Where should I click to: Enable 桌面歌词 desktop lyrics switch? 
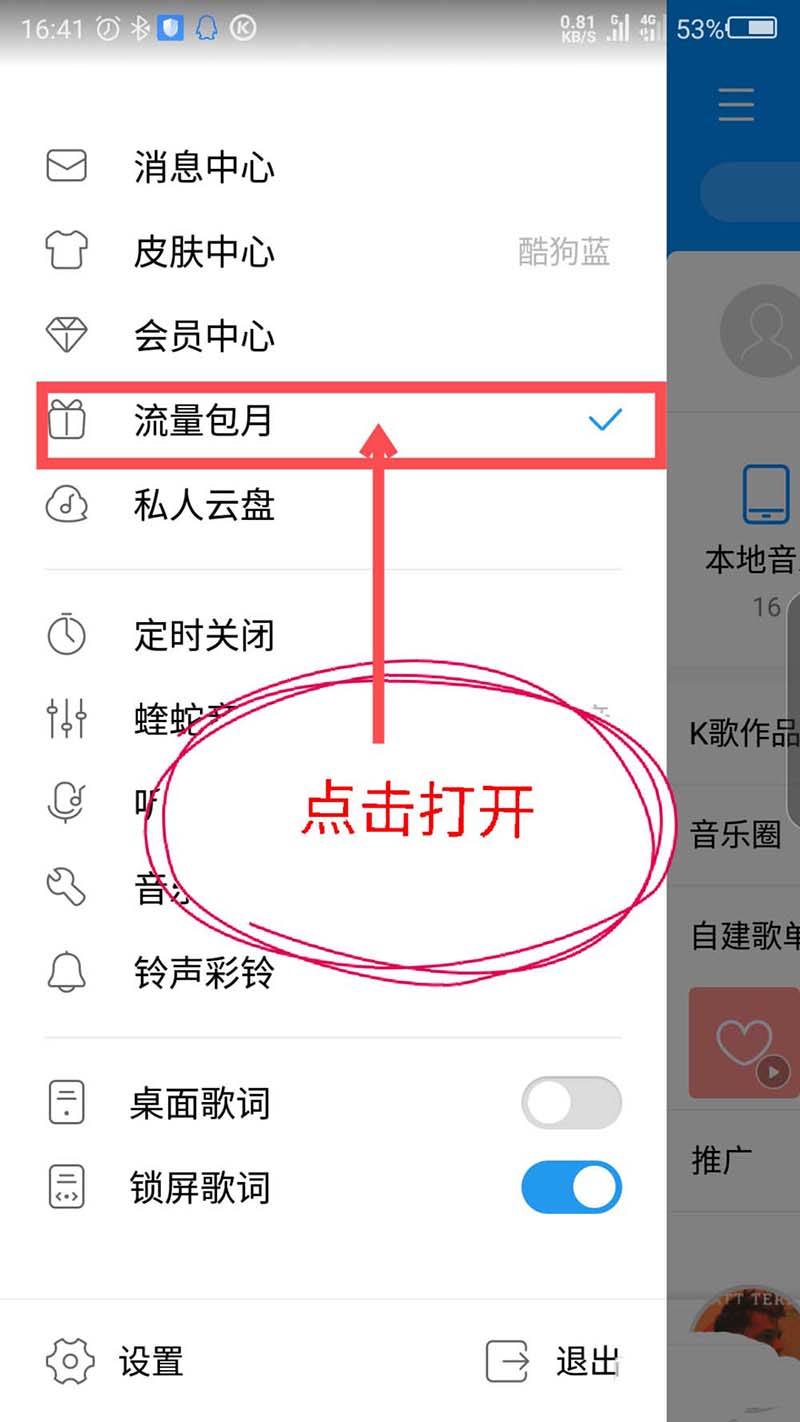(571, 1103)
